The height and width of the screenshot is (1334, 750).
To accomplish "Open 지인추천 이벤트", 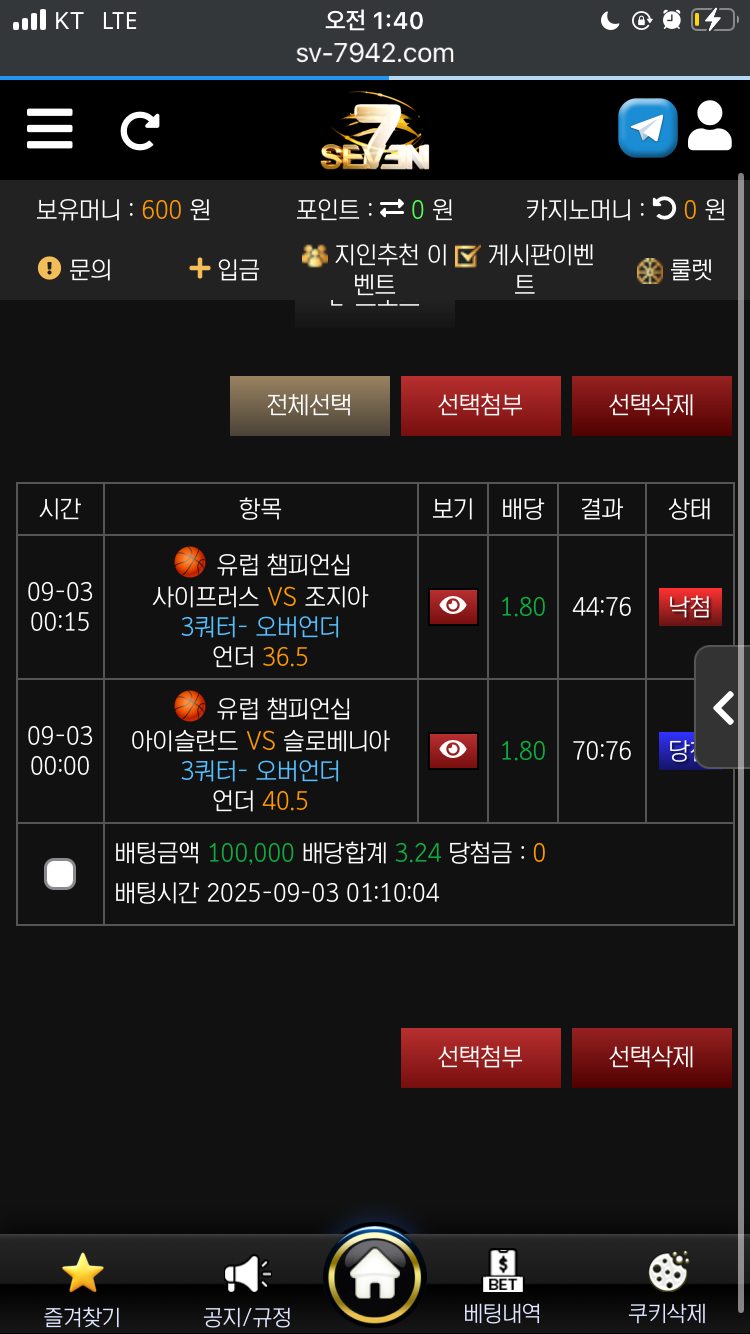I will tap(374, 268).
